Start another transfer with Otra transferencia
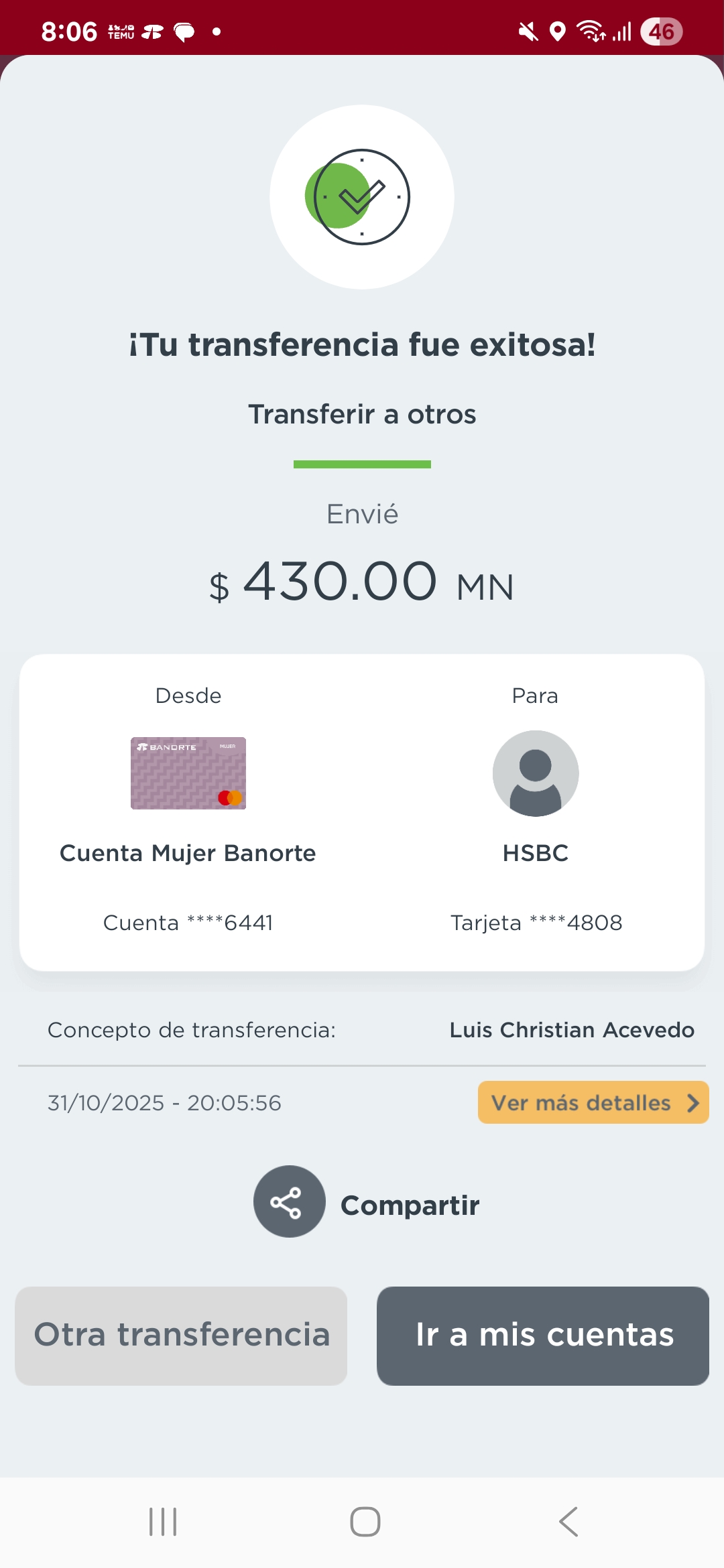Viewport: 724px width, 1568px height. pyautogui.click(x=181, y=1335)
